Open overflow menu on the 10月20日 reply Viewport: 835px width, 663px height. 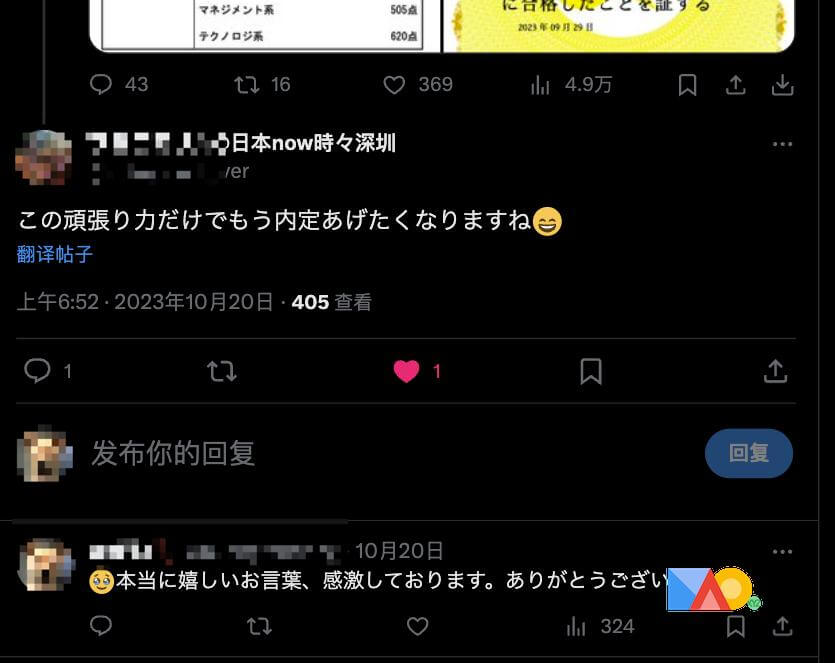click(x=782, y=551)
